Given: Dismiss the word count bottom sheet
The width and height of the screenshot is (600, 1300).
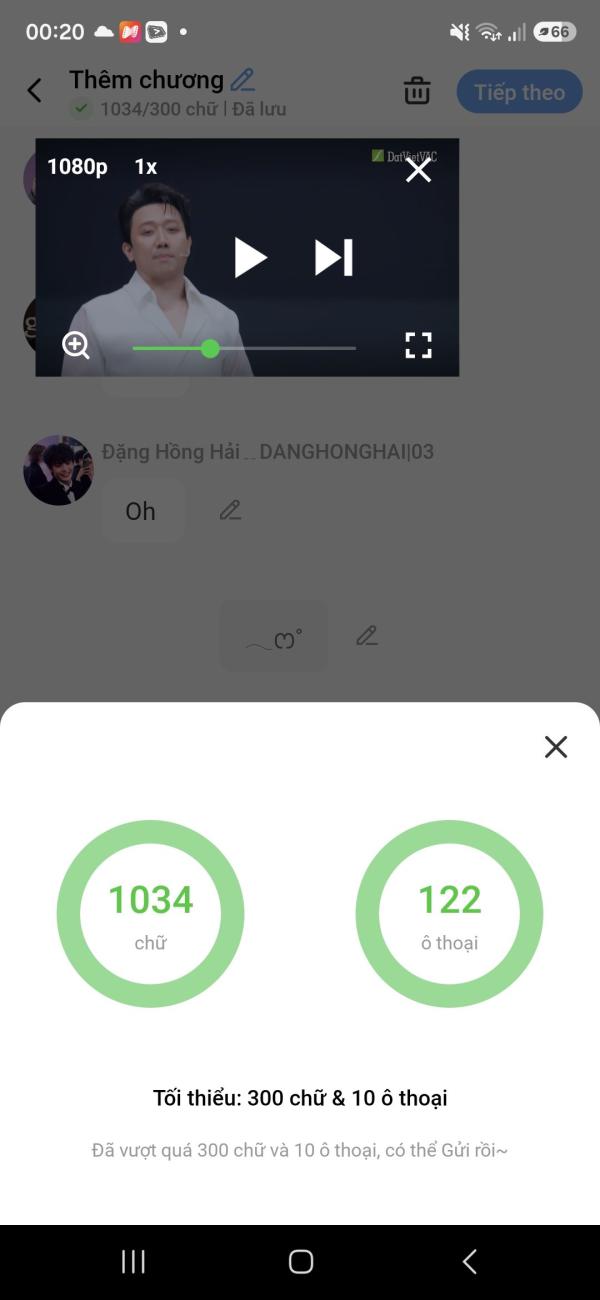Looking at the screenshot, I should click(x=556, y=747).
